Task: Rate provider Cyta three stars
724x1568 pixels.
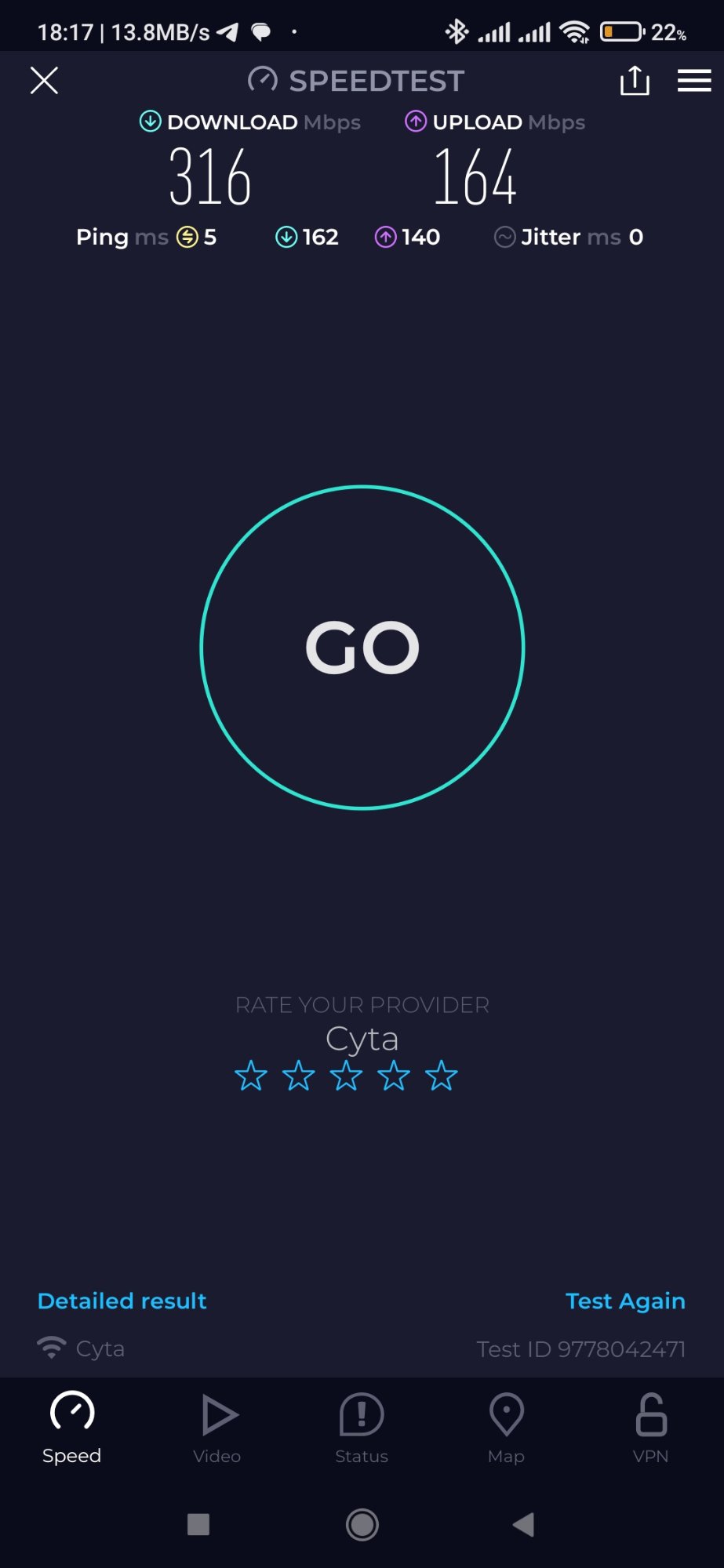Action: (346, 1076)
